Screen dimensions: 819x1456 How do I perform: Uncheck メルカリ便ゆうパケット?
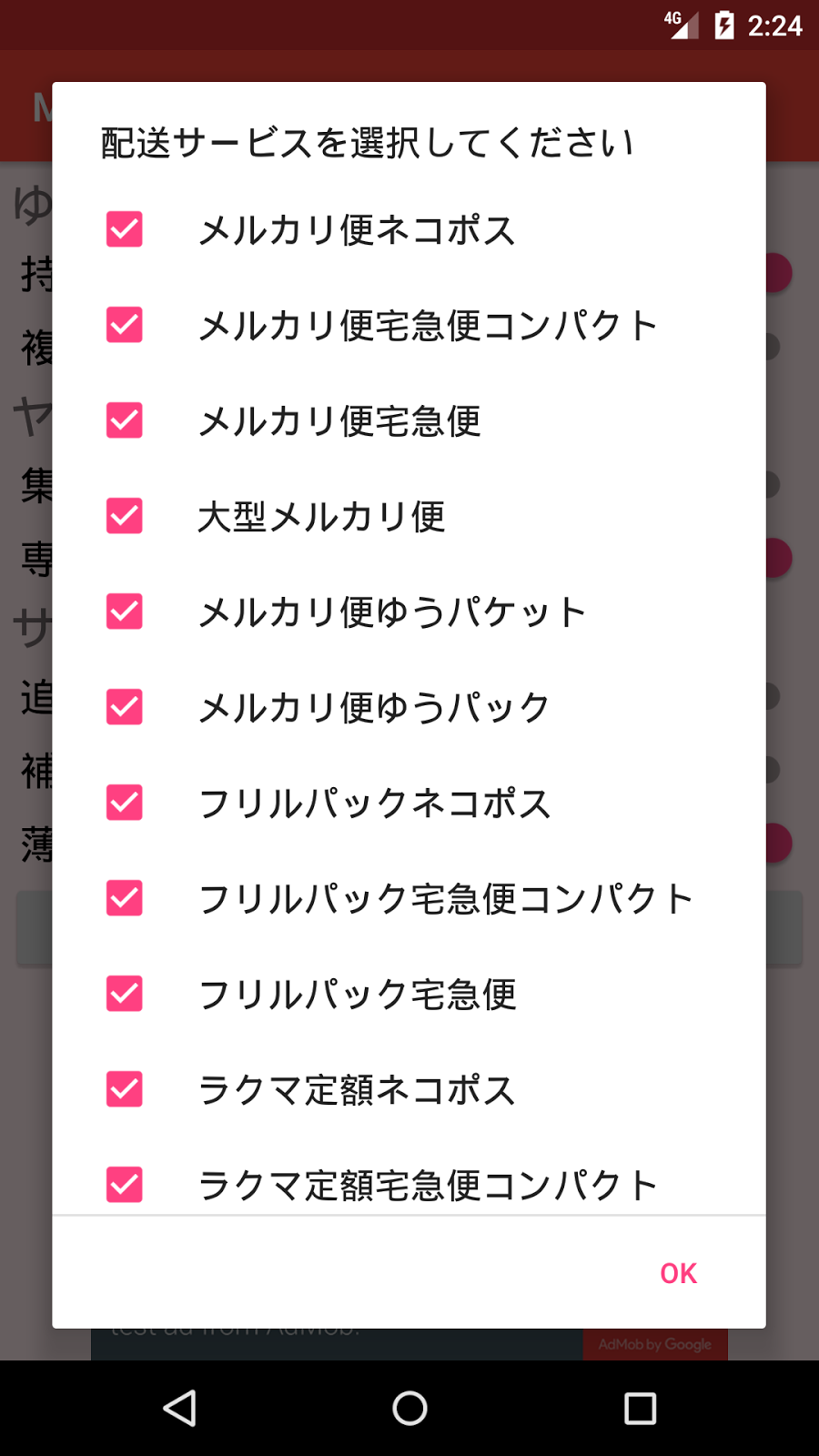(x=125, y=612)
